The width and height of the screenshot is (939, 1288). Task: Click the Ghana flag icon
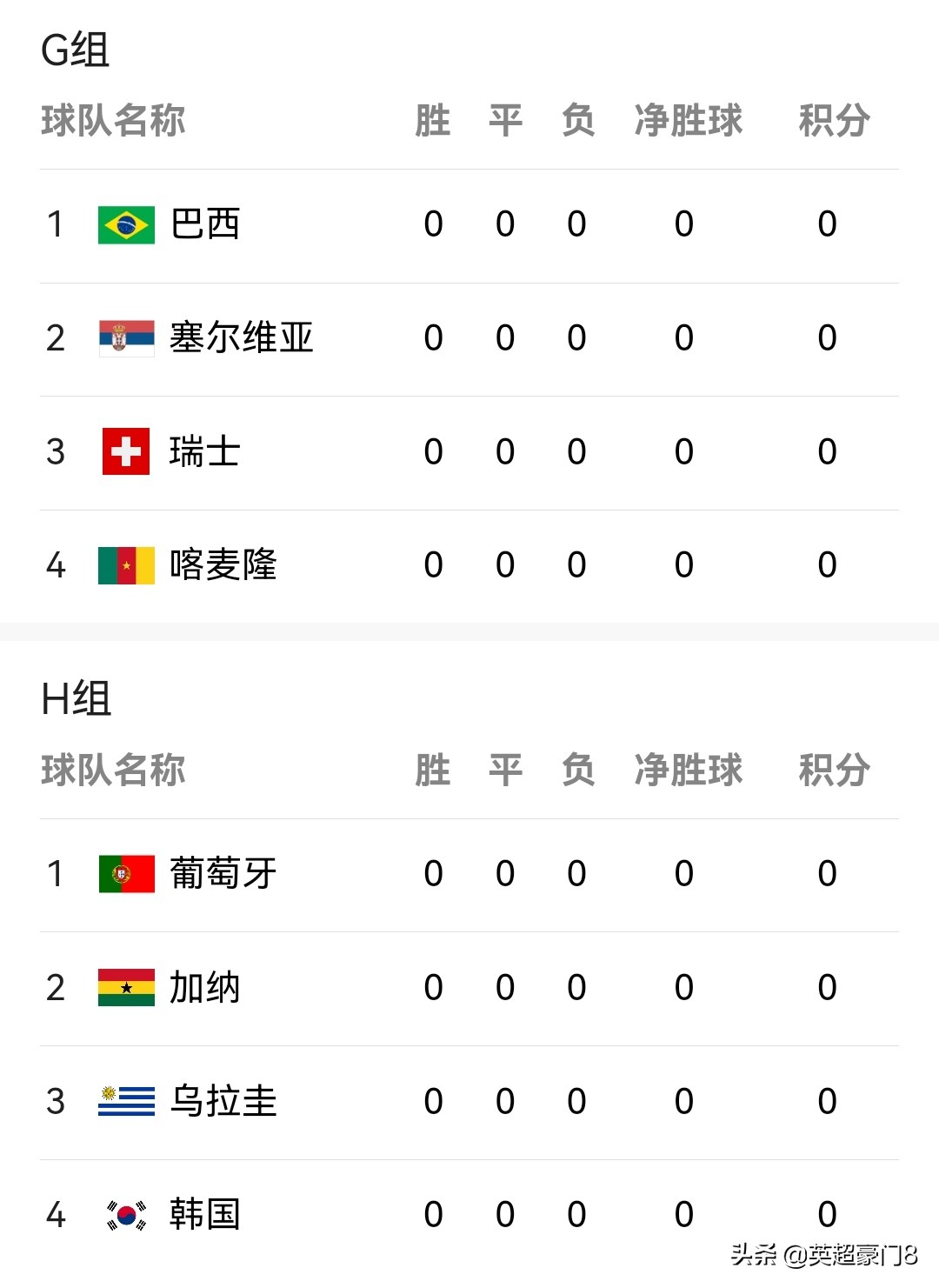click(126, 988)
